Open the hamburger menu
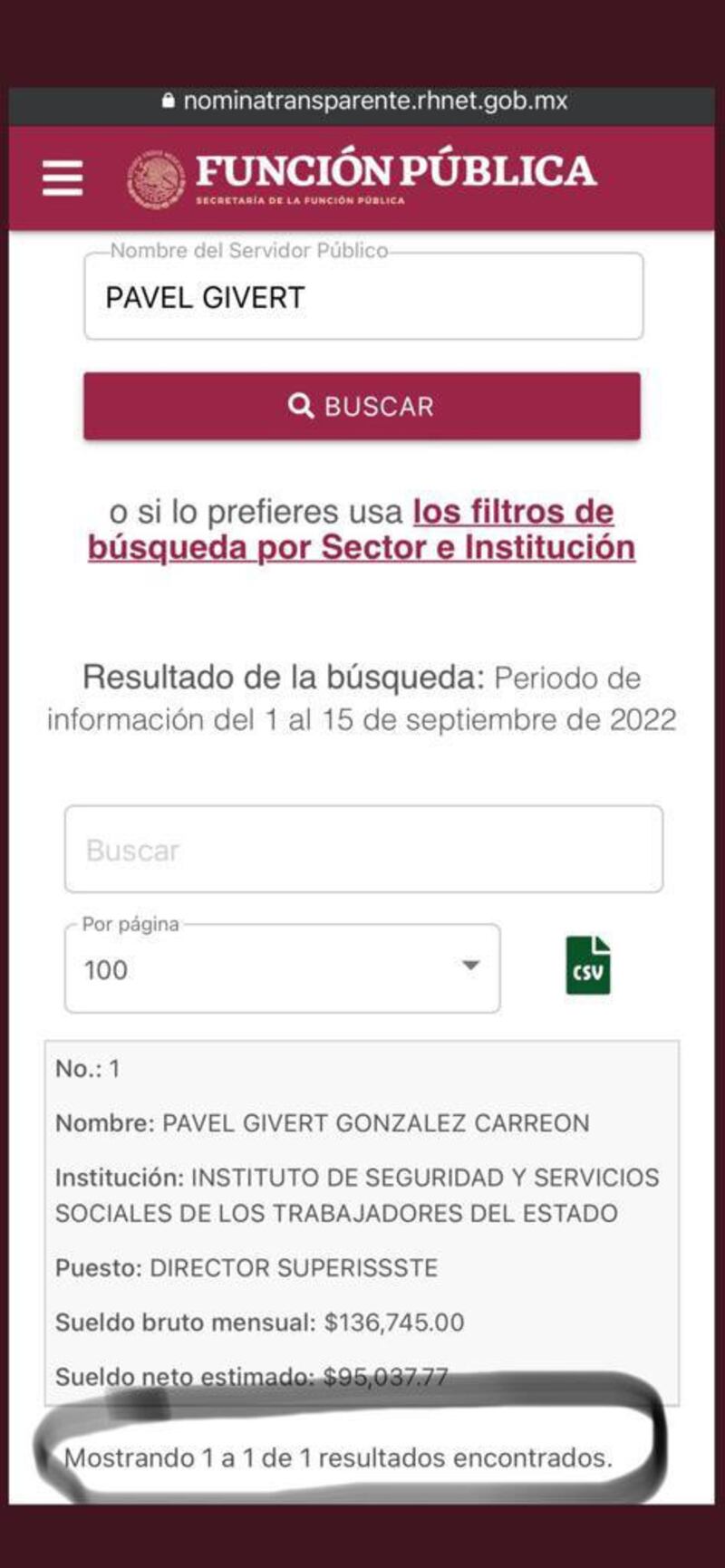 pyautogui.click(x=63, y=178)
